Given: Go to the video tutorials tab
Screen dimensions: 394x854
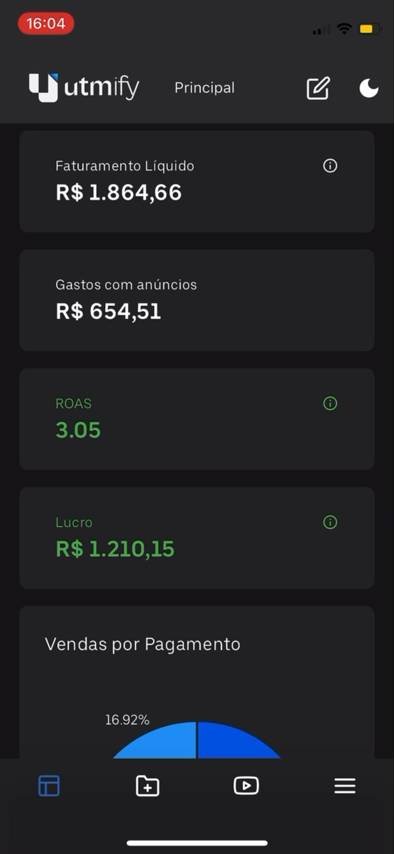Looking at the screenshot, I should 246,785.
